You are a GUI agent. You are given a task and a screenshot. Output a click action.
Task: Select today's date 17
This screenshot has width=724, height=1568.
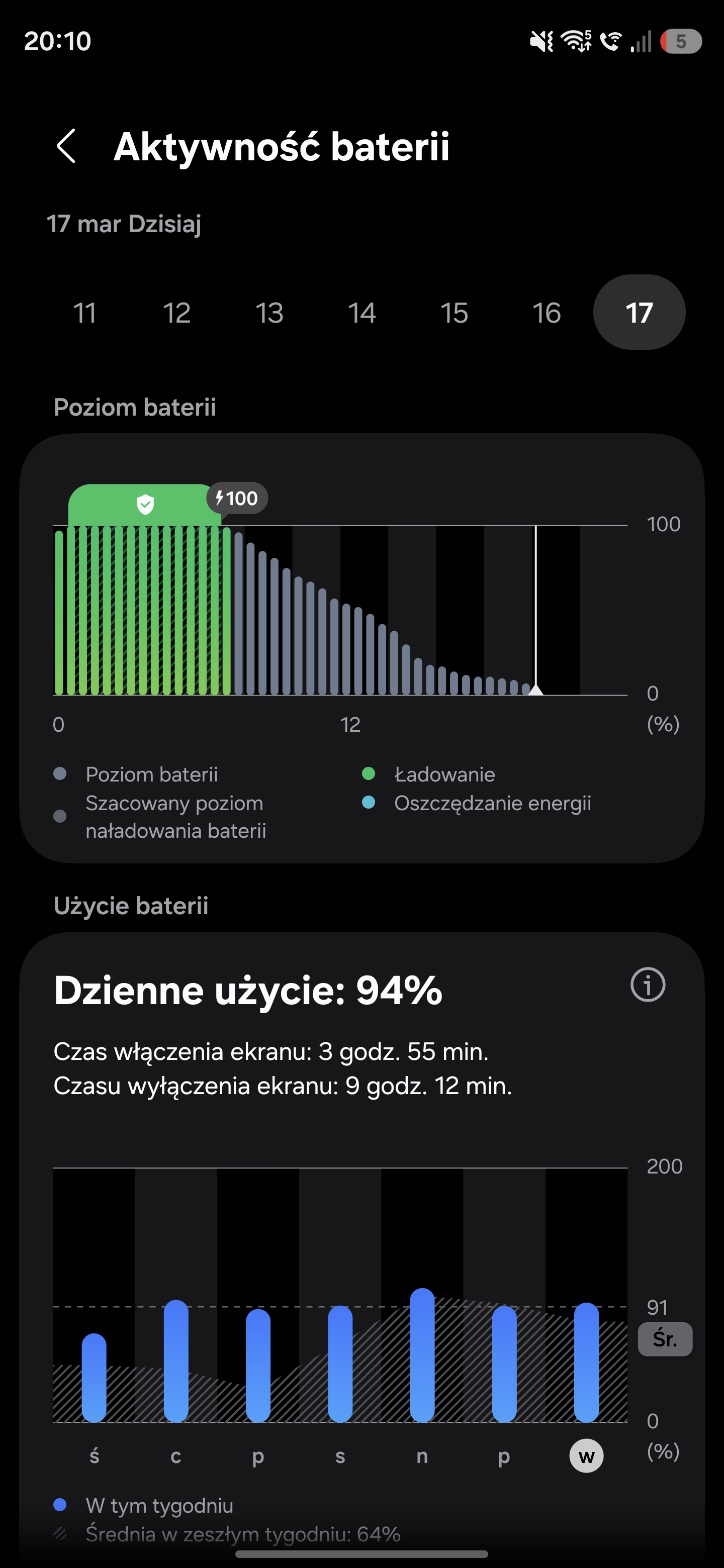(x=639, y=313)
